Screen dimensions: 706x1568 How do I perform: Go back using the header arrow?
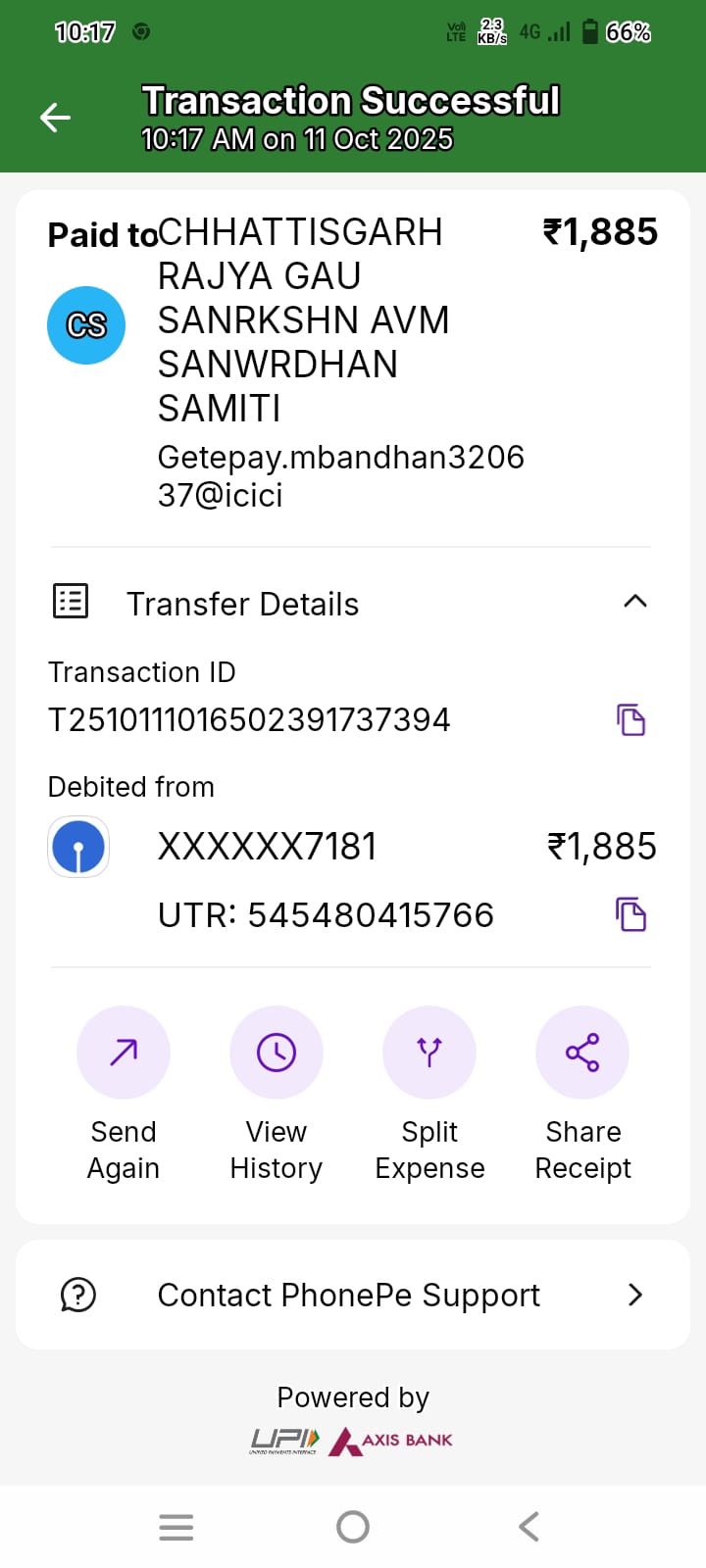point(56,119)
